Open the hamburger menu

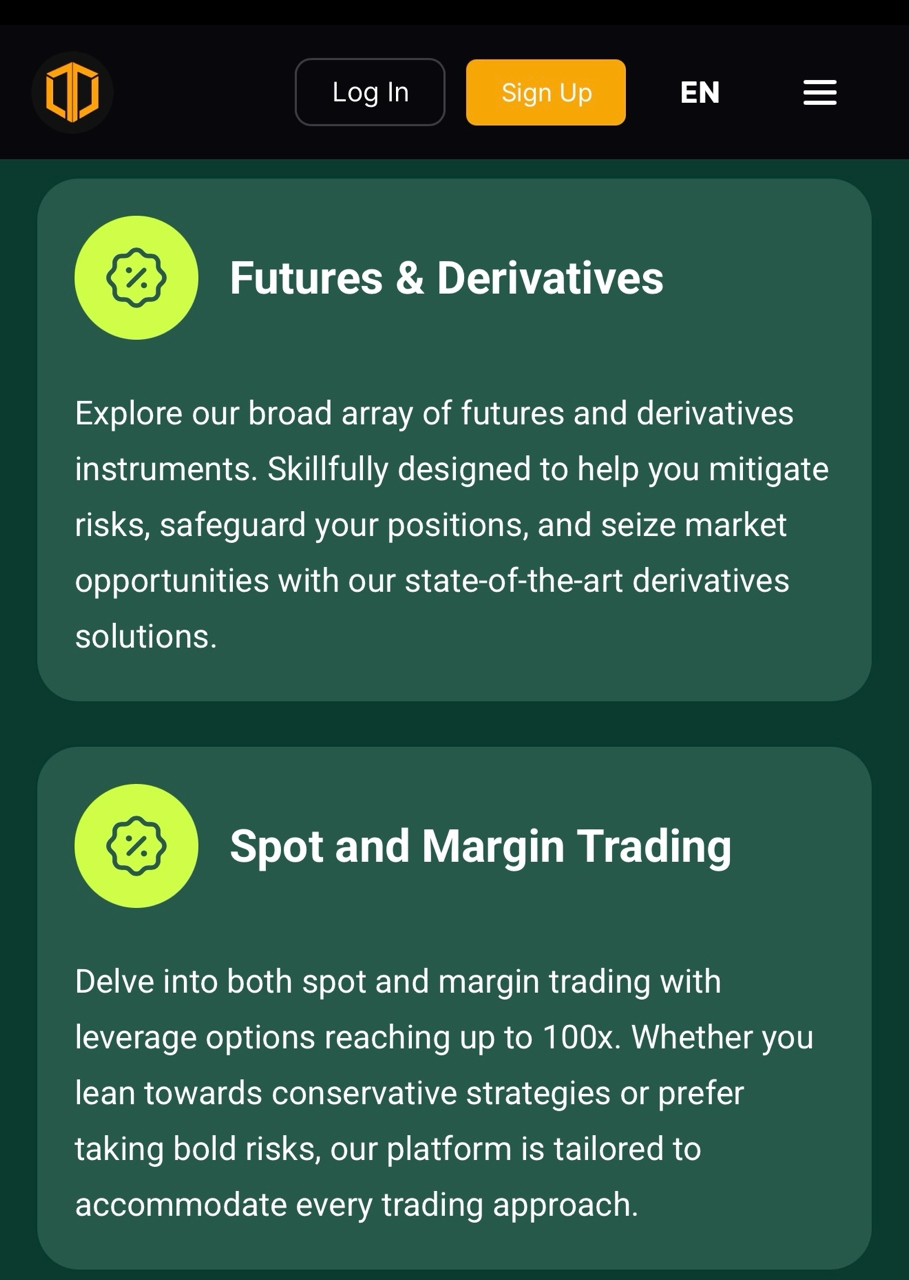[x=820, y=93]
